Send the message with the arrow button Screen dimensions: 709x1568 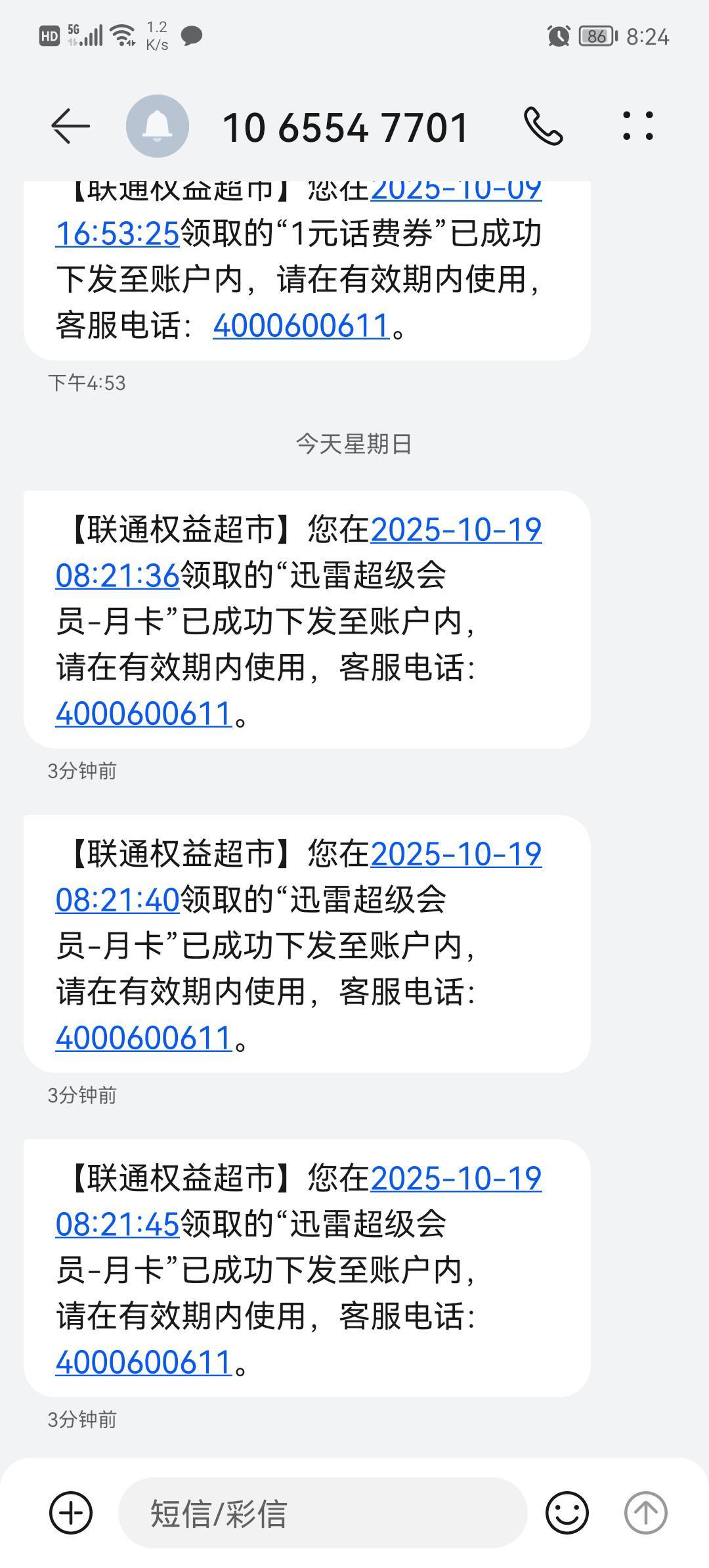645,1513
